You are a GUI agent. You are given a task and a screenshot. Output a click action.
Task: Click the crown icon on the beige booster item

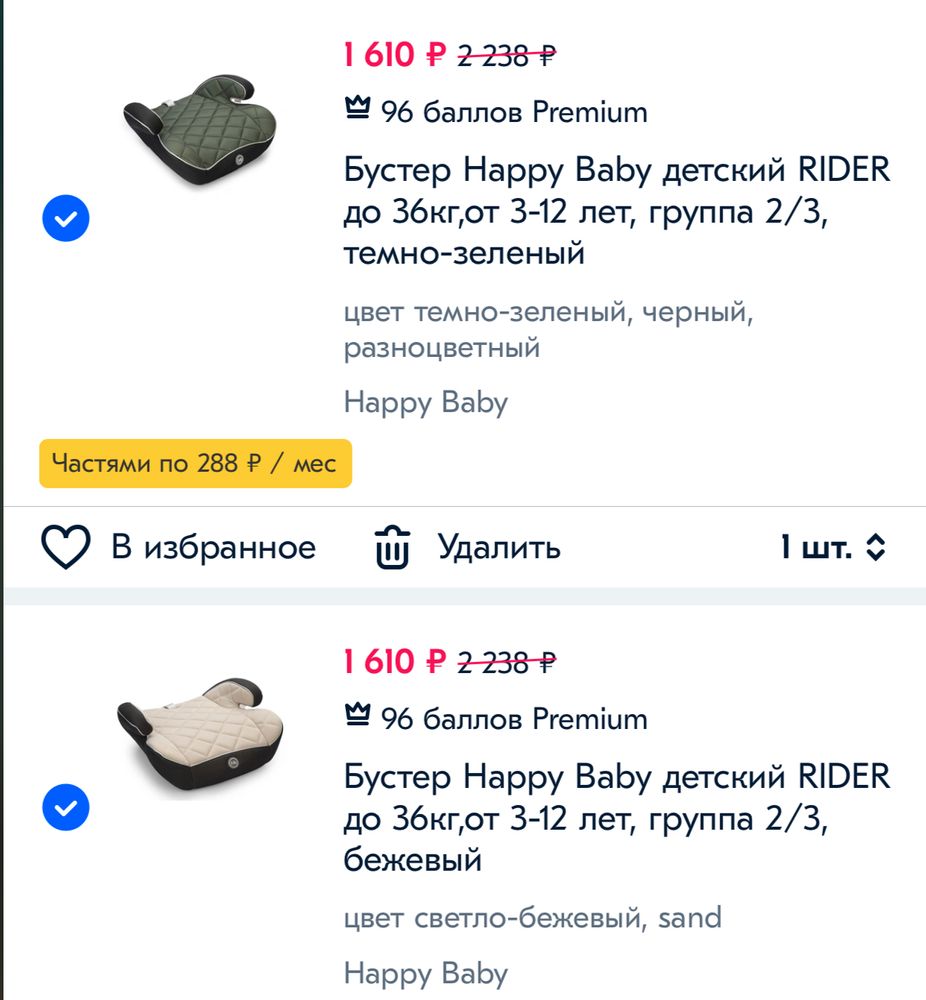coord(357,715)
